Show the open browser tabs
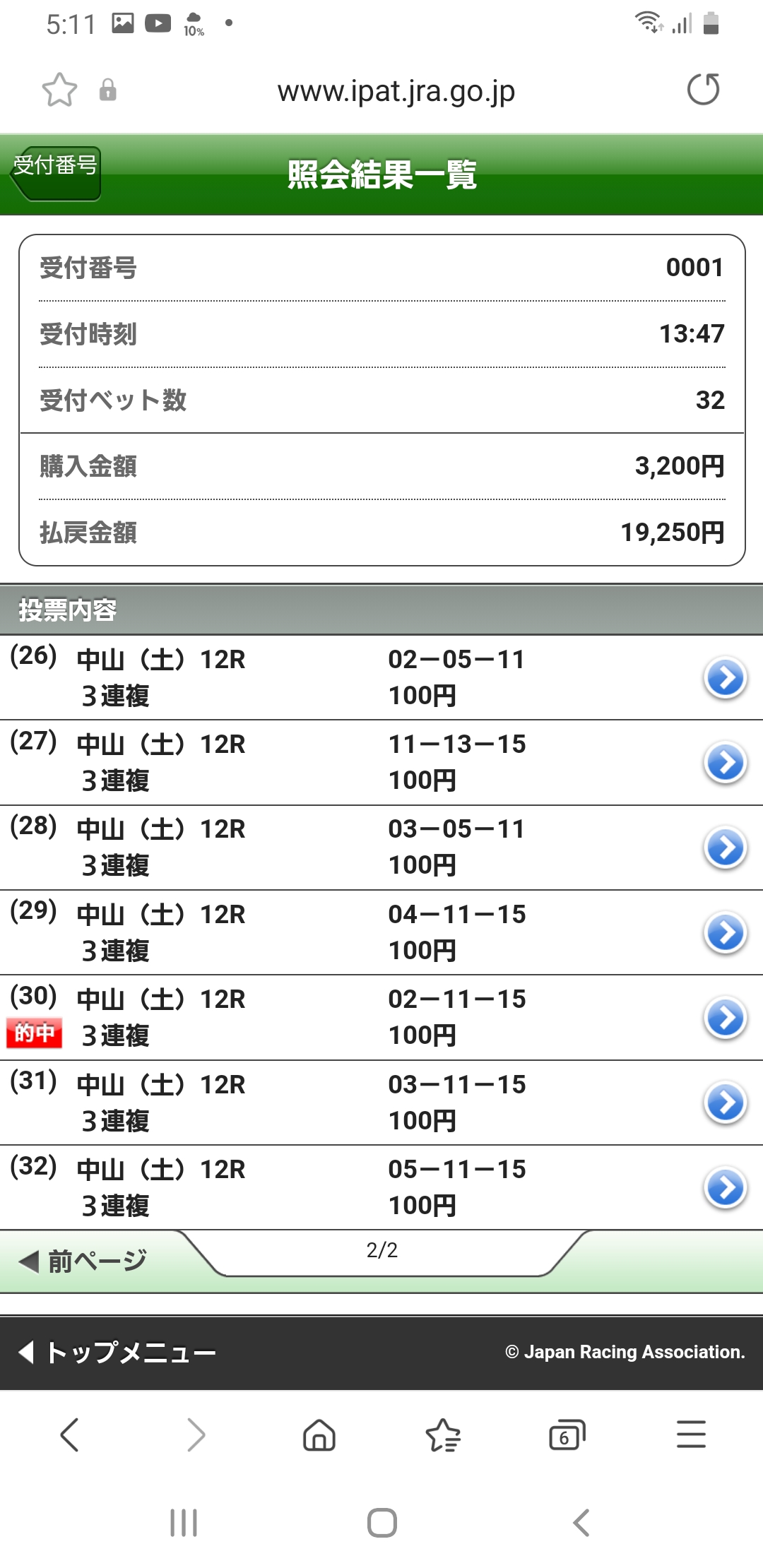This screenshot has height=1568, width=763. (x=567, y=1435)
